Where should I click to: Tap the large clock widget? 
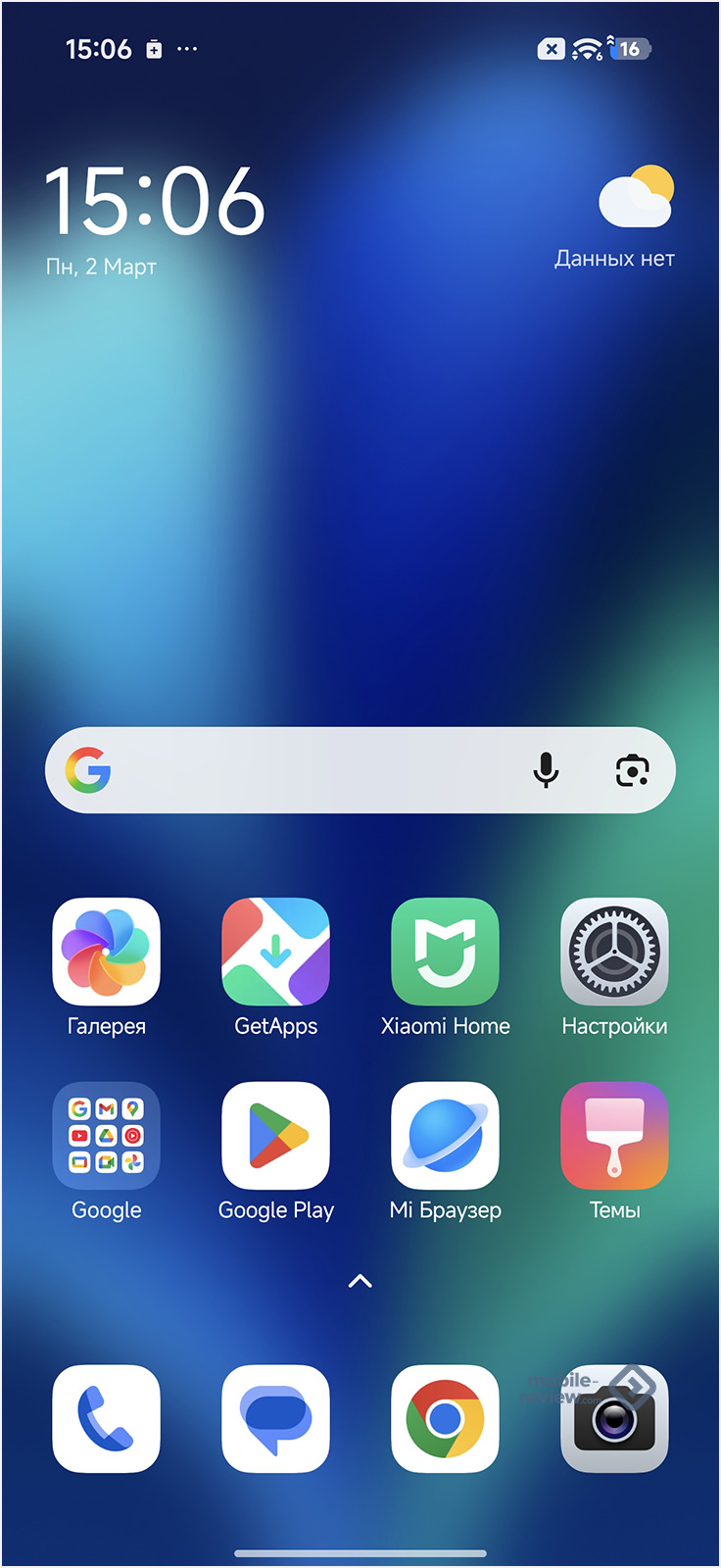point(155,202)
